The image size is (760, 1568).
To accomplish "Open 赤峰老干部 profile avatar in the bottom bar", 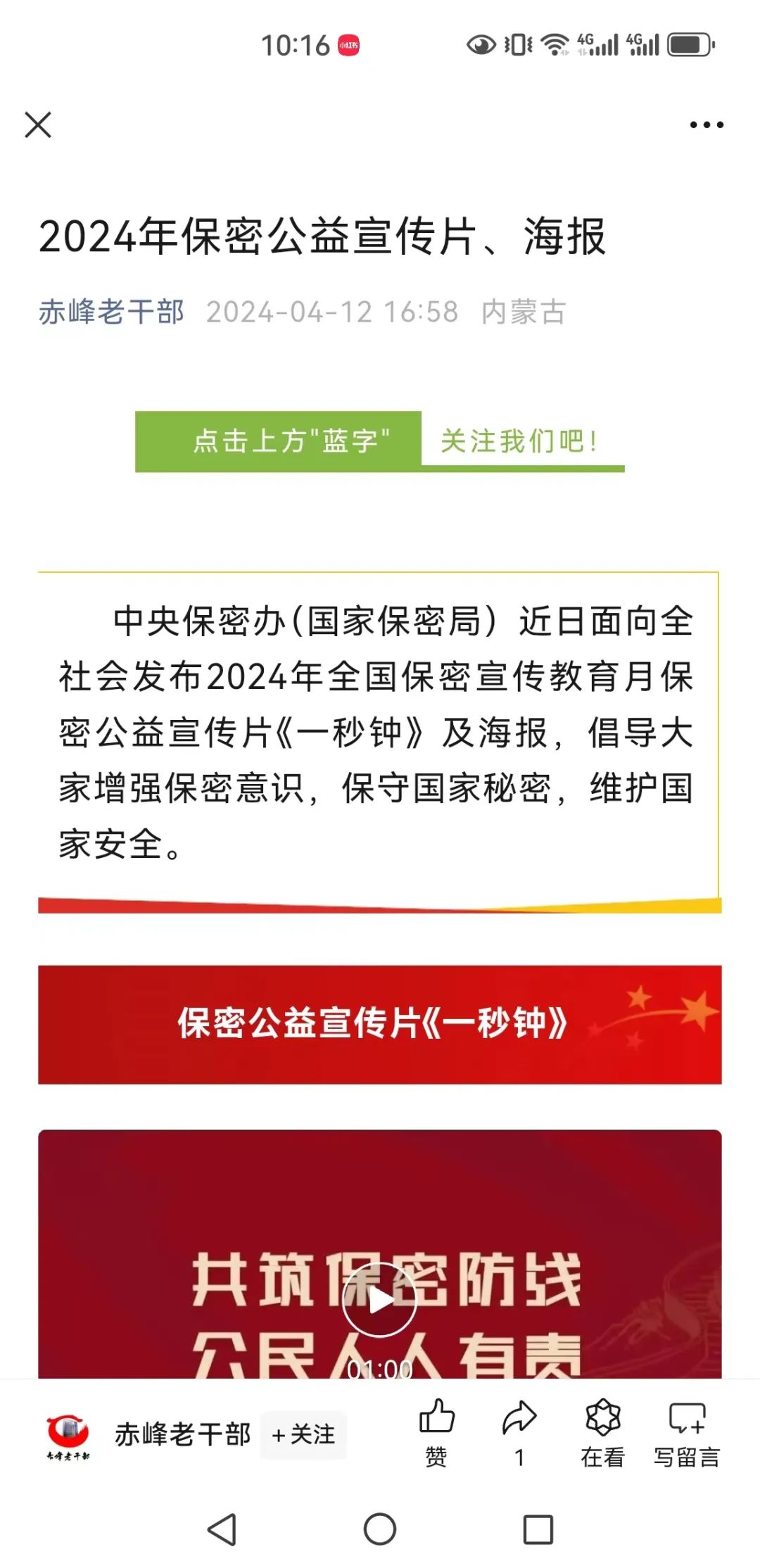I will tap(68, 1436).
